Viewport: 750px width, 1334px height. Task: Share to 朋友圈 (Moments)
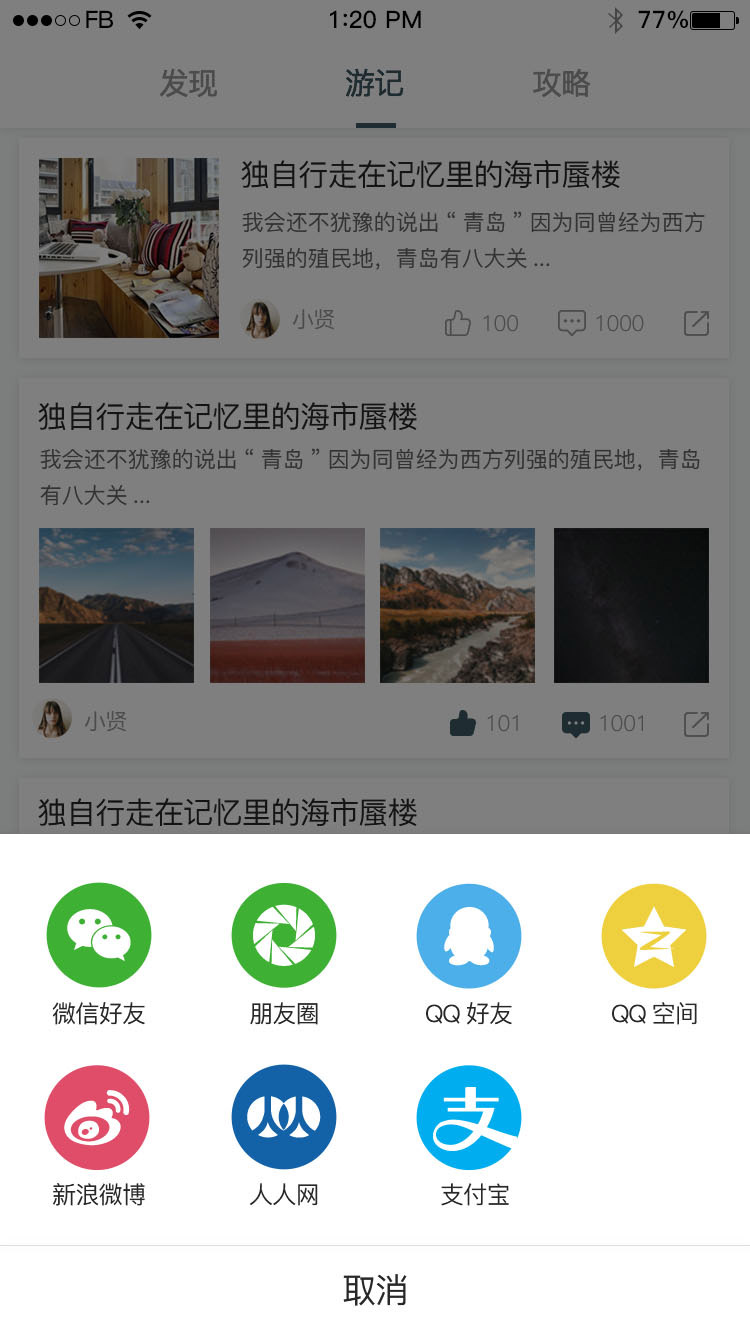coord(284,936)
